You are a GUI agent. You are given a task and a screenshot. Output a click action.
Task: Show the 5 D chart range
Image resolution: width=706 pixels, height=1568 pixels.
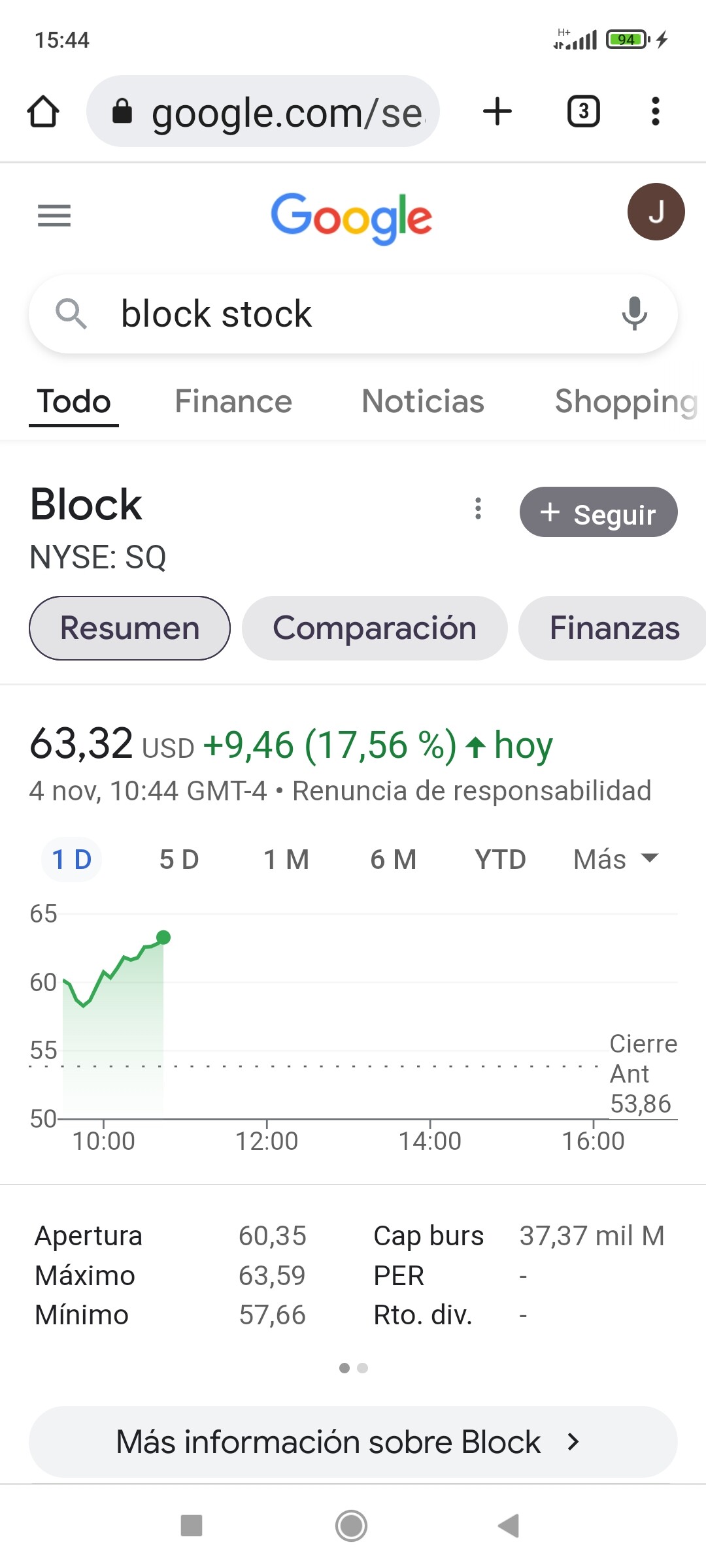click(179, 859)
